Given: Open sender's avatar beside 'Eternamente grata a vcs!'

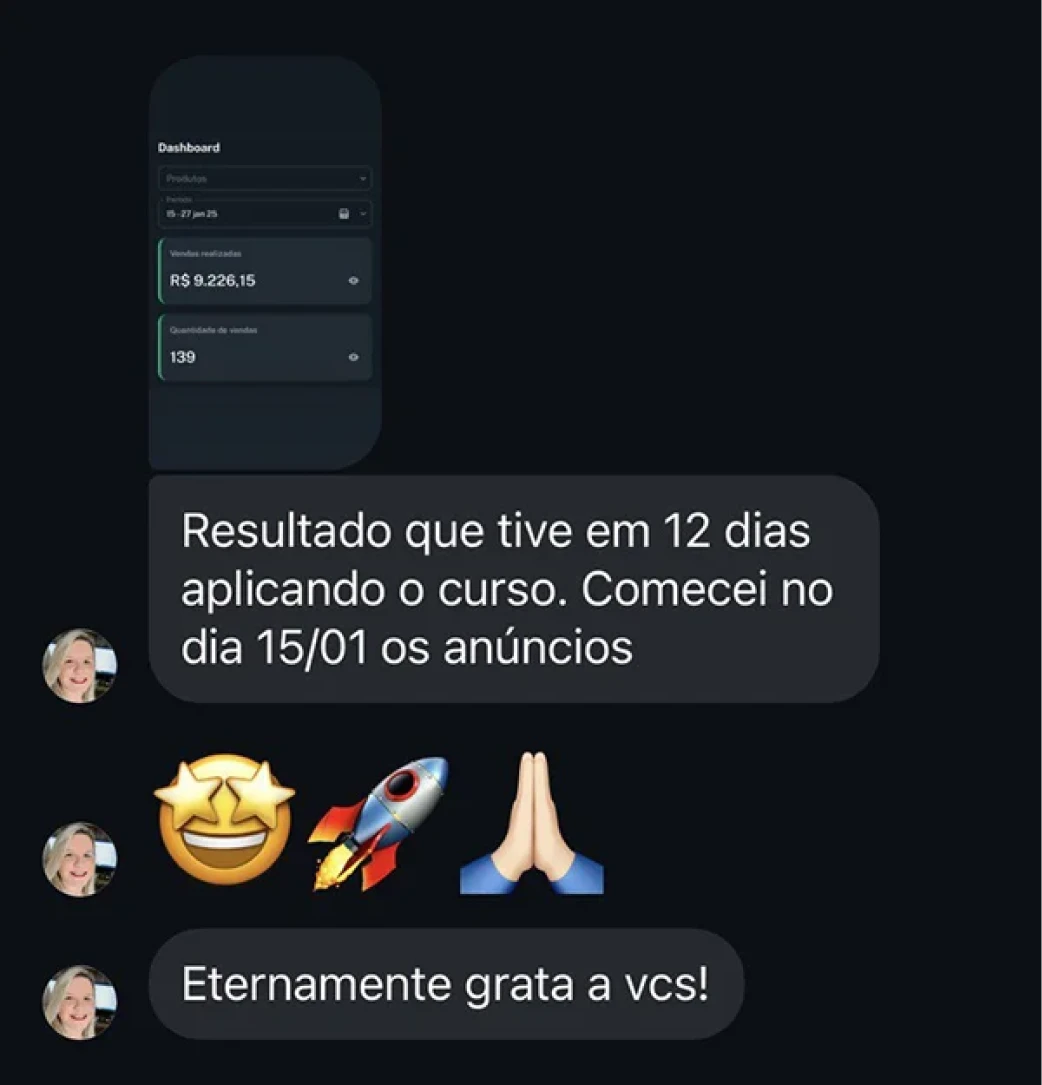Looking at the screenshot, I should click(x=80, y=1001).
